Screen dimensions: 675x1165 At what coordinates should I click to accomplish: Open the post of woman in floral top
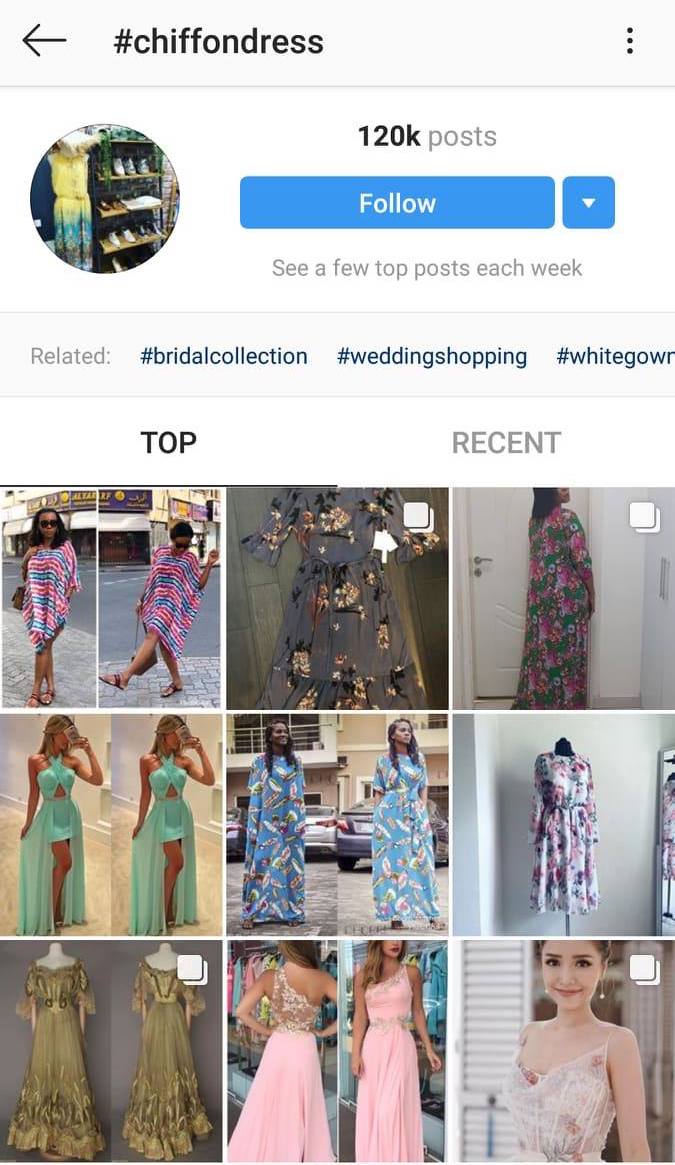coord(563,1050)
